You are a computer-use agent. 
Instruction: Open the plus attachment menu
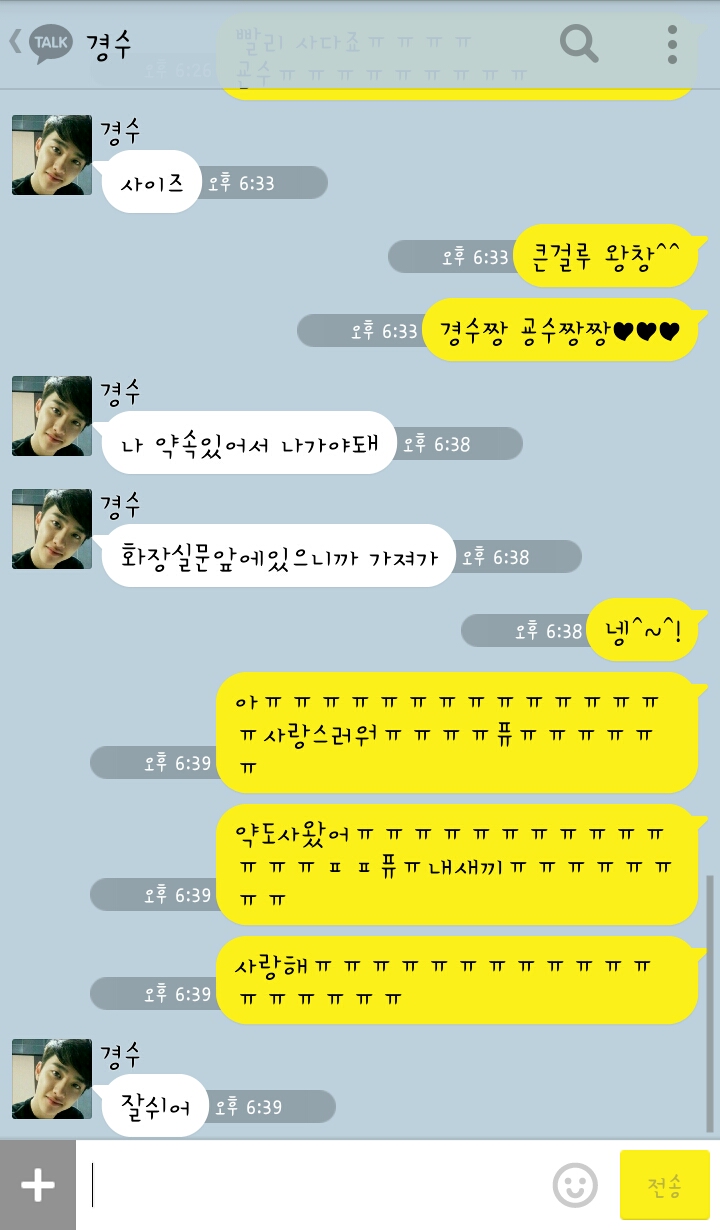click(x=38, y=1185)
